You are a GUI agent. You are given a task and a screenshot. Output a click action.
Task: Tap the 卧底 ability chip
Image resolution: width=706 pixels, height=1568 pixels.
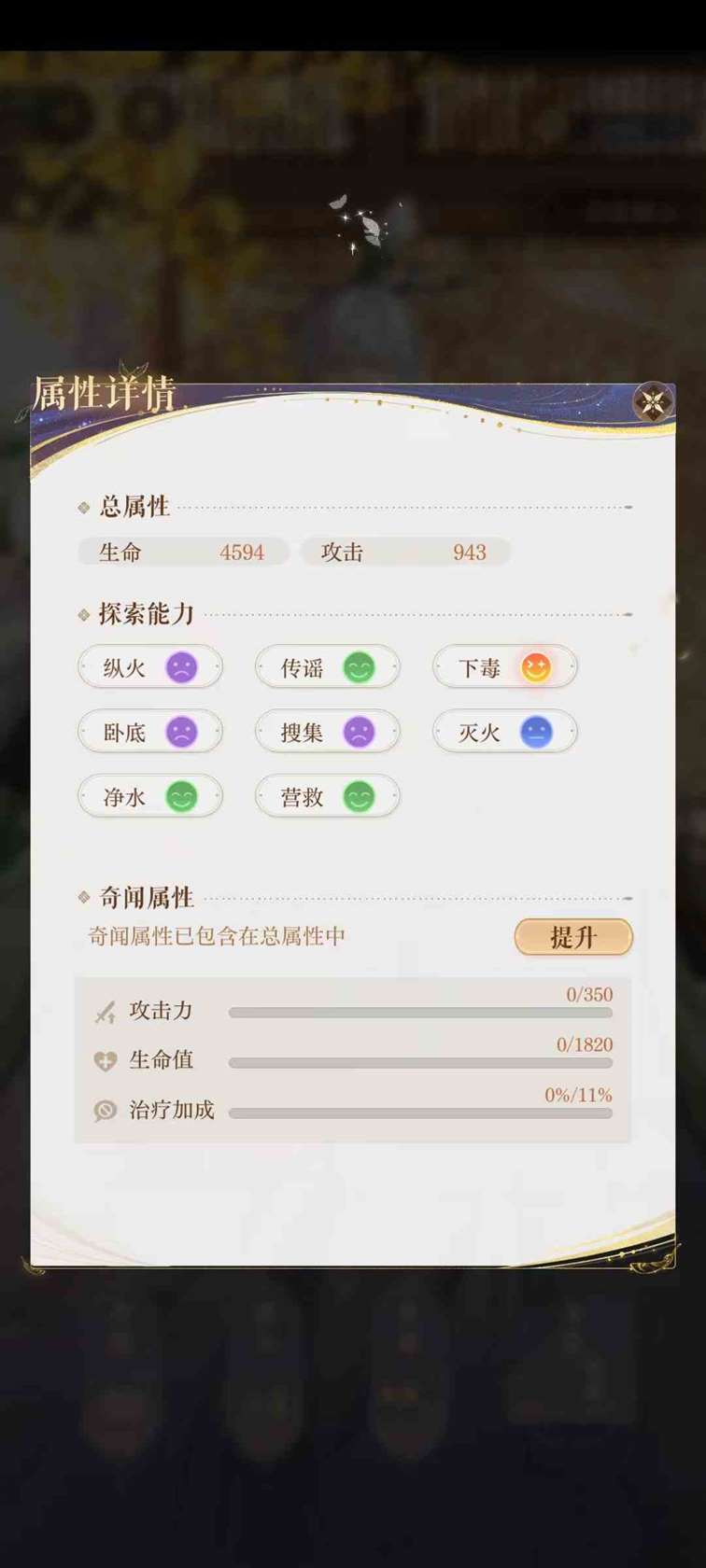pos(150,732)
